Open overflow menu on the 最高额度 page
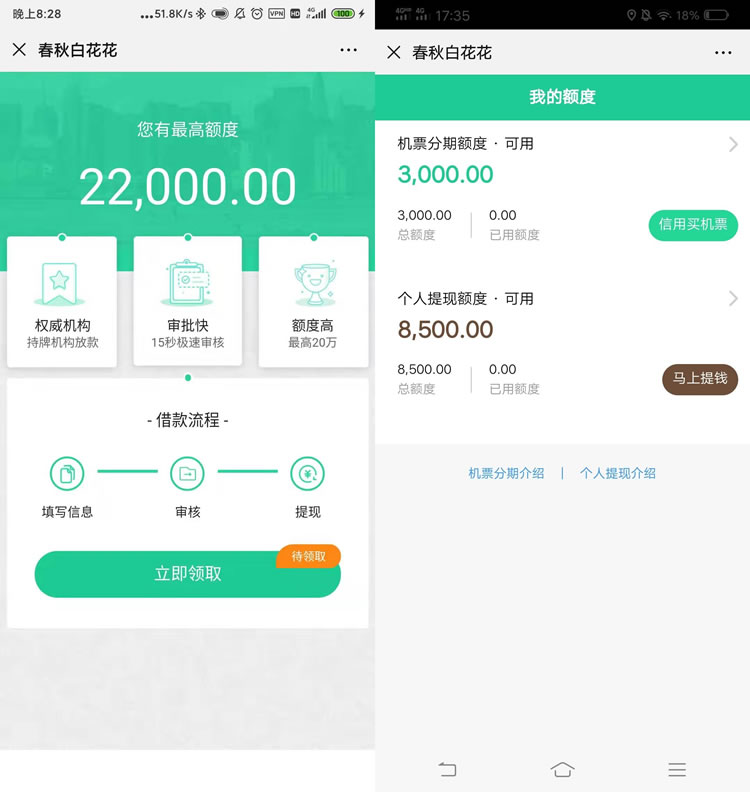This screenshot has width=750, height=792. tap(348, 50)
